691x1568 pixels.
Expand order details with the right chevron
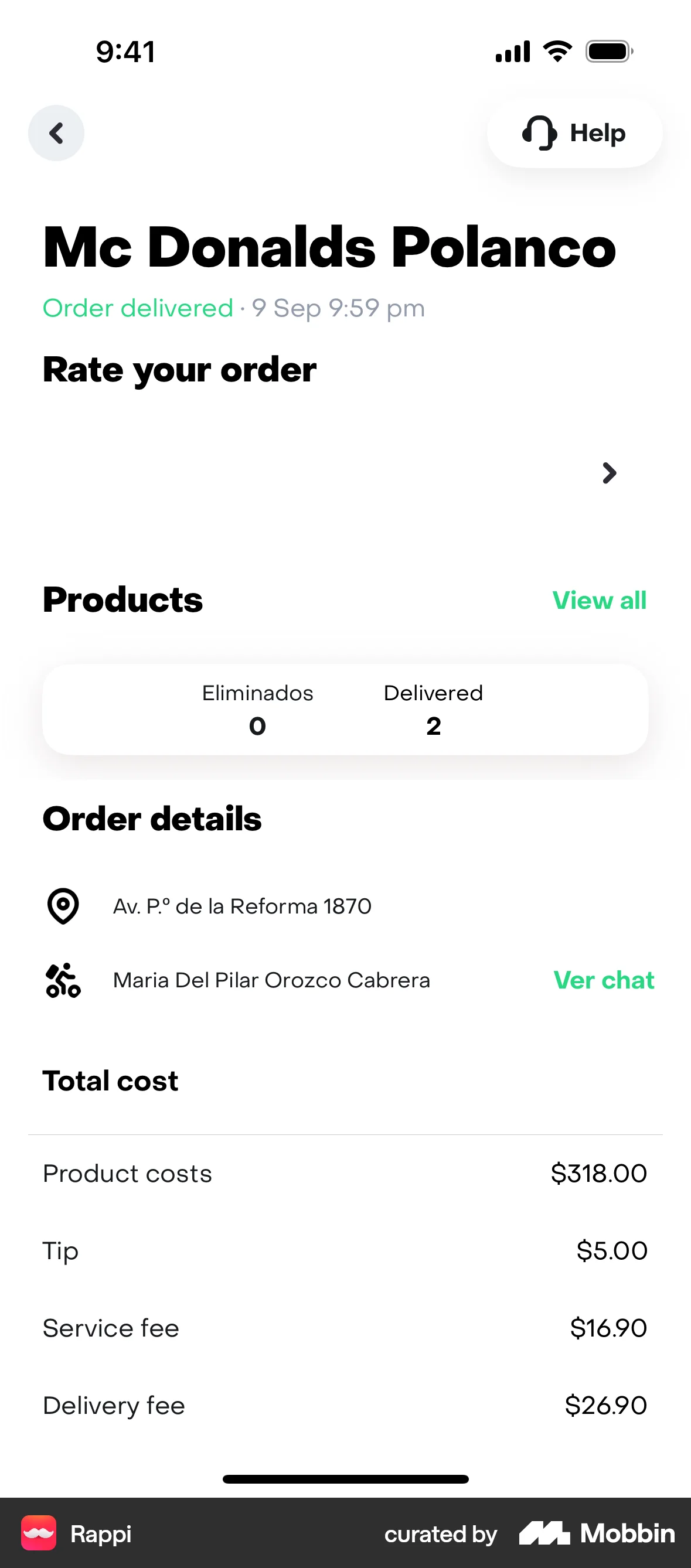609,473
